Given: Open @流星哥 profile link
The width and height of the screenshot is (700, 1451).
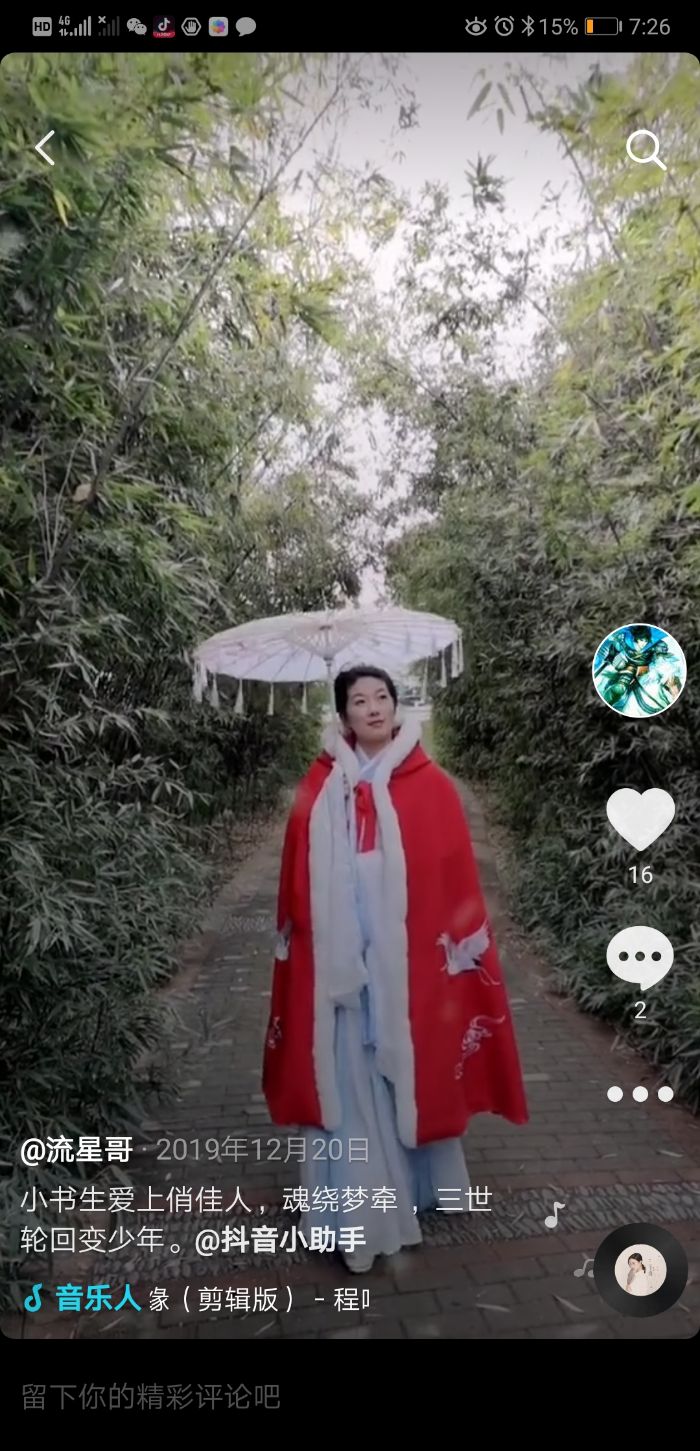Looking at the screenshot, I should pyautogui.click(x=77, y=1150).
